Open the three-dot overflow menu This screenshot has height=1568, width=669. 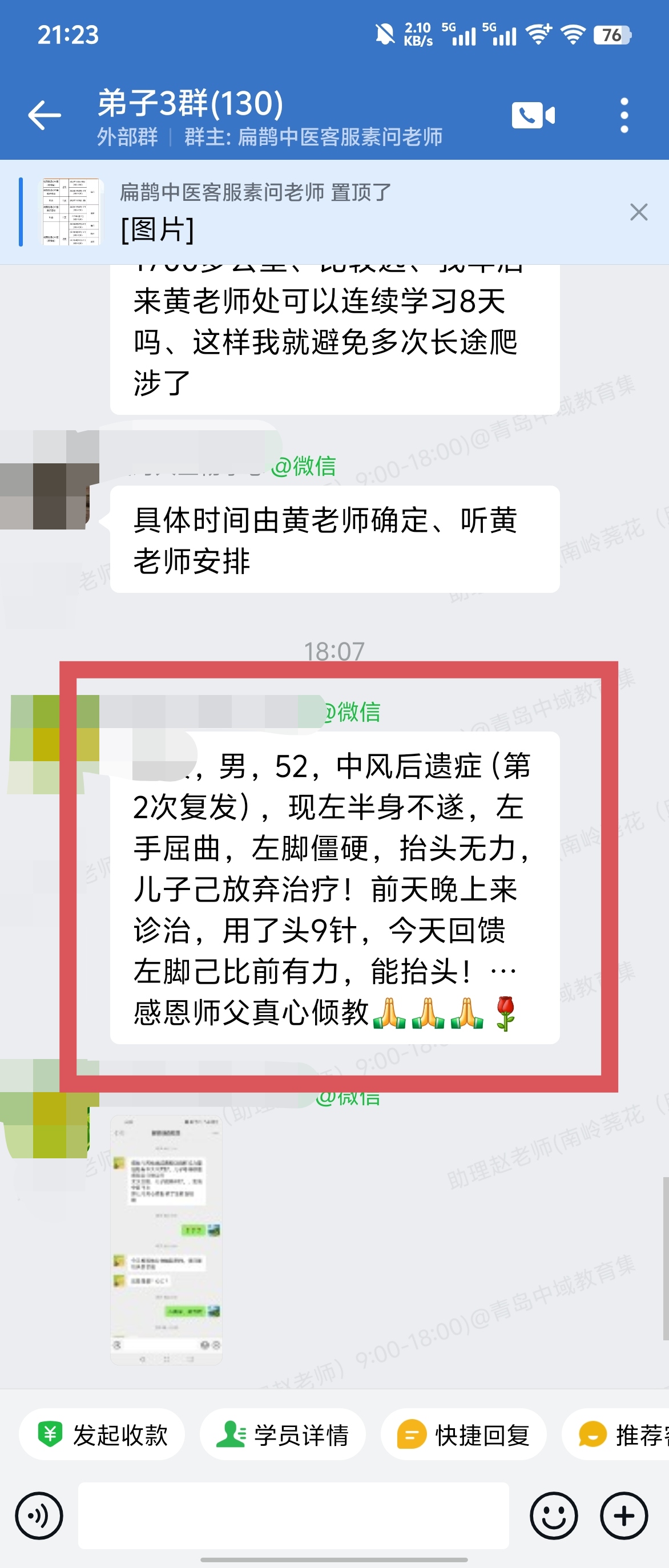click(x=624, y=115)
